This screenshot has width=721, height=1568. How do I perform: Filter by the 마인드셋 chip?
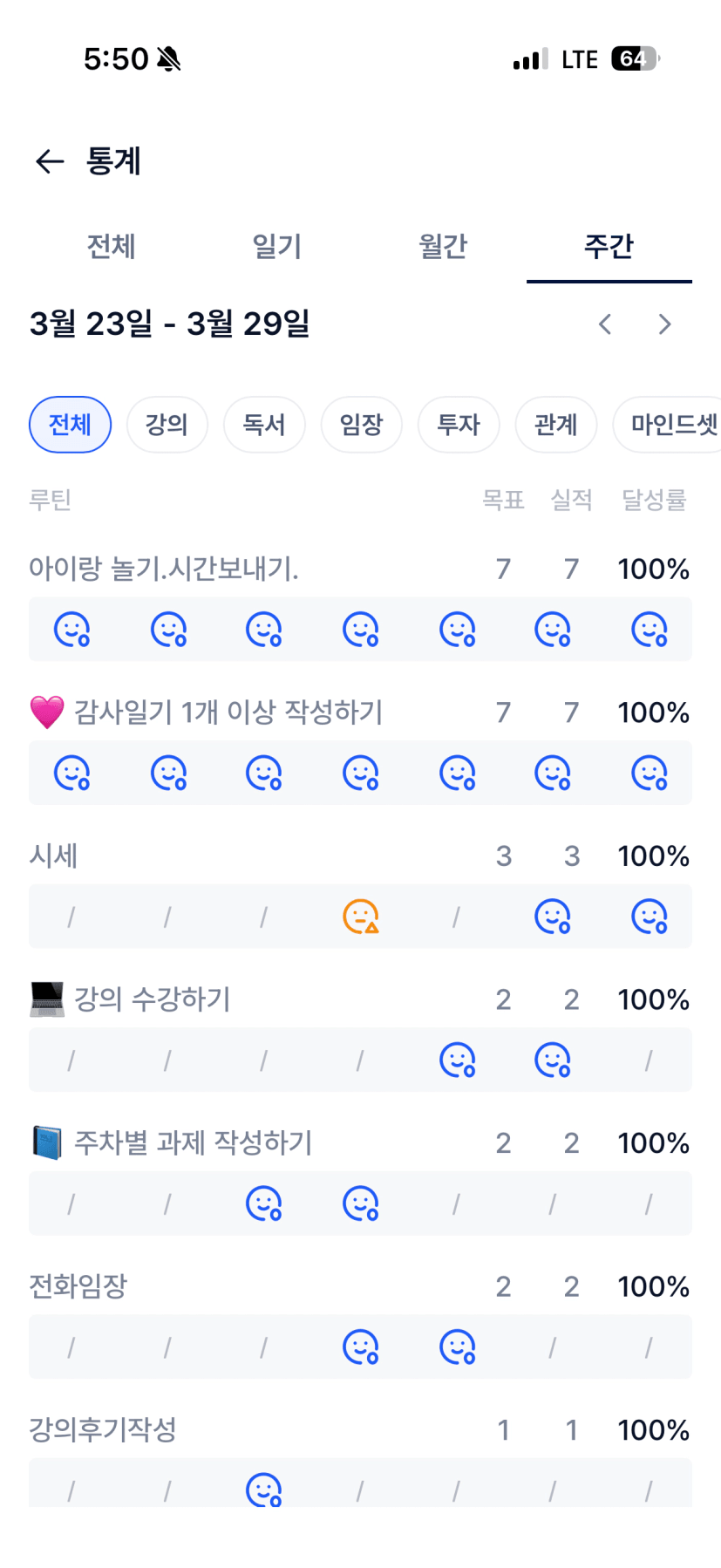point(671,425)
